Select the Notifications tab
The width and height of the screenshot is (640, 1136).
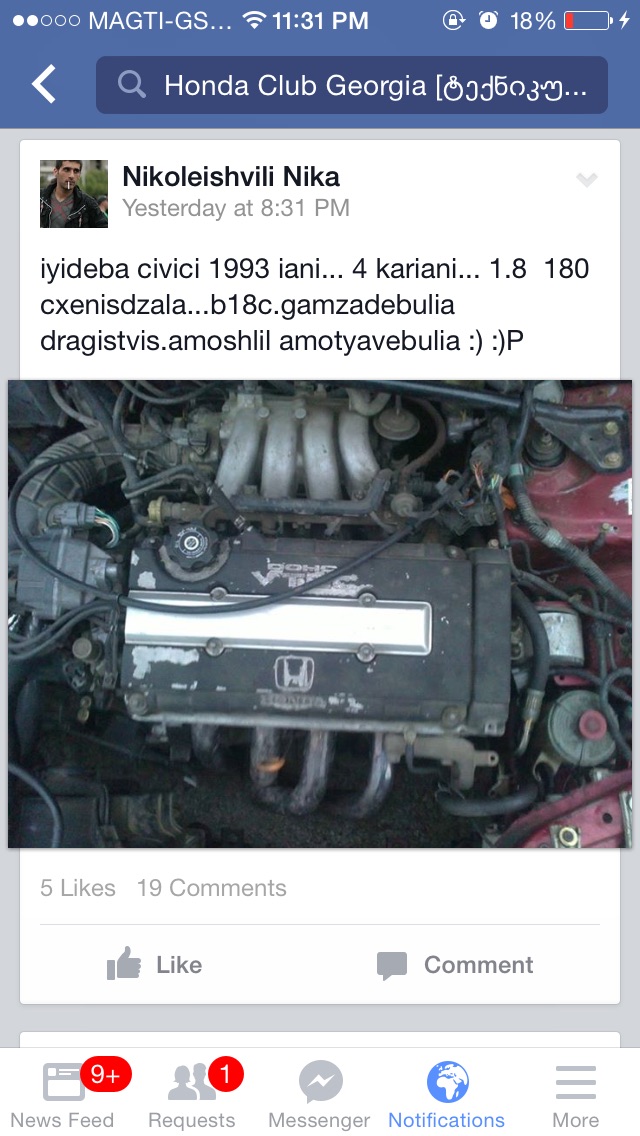click(447, 1095)
